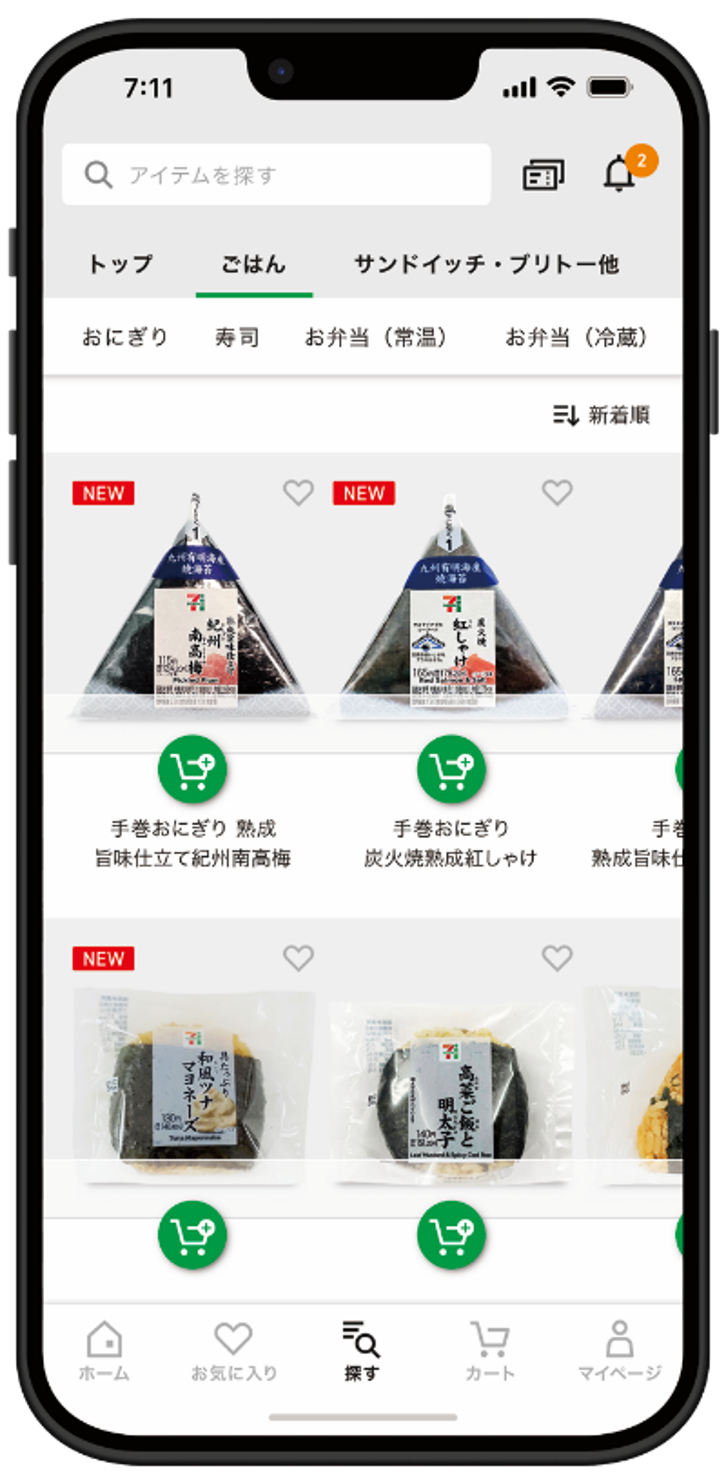Select the お弁当（冷蔵） category
The height and width of the screenshot is (1477, 726).
click(x=580, y=337)
